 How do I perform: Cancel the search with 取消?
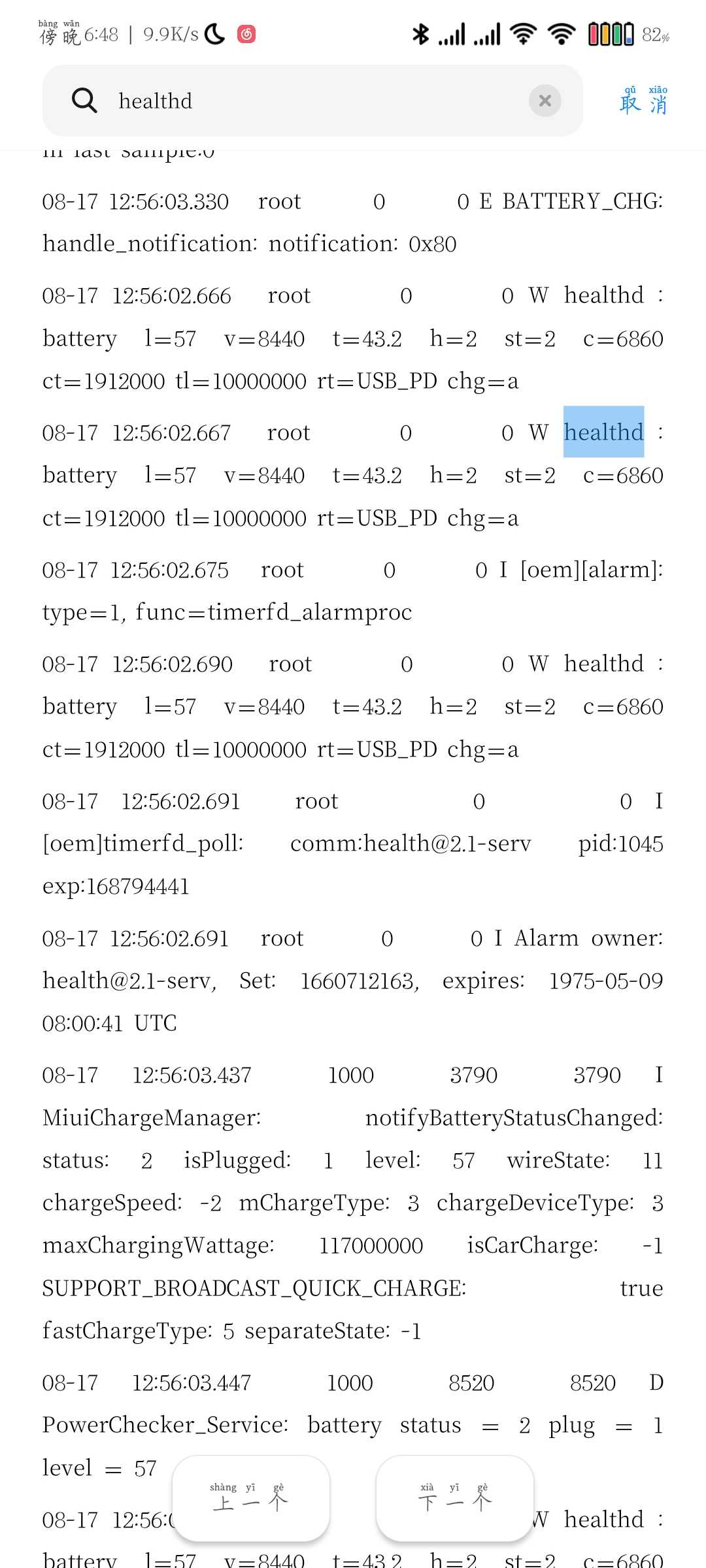point(643,100)
